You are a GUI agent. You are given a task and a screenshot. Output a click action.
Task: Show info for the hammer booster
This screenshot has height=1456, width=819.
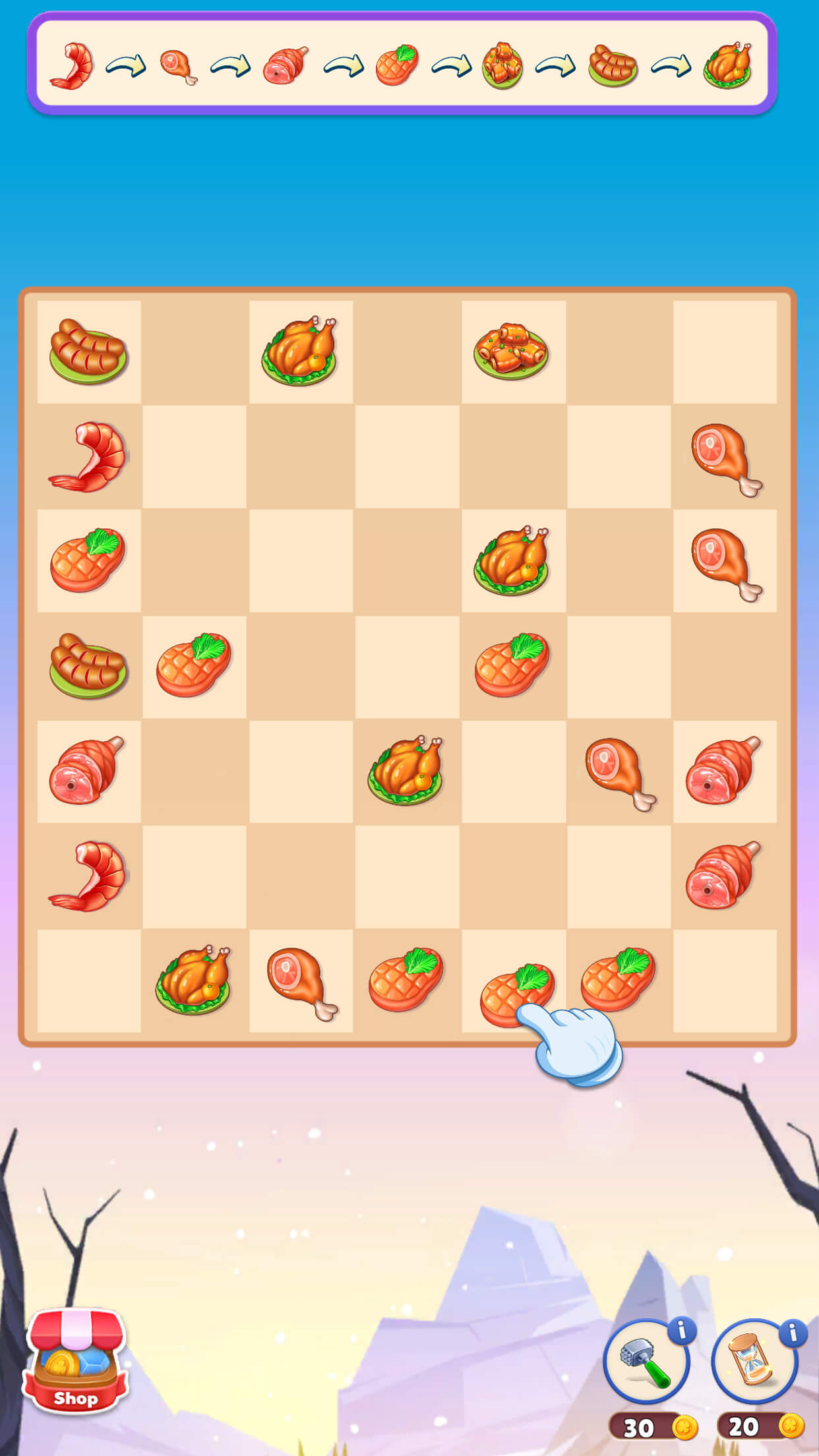point(682,1330)
